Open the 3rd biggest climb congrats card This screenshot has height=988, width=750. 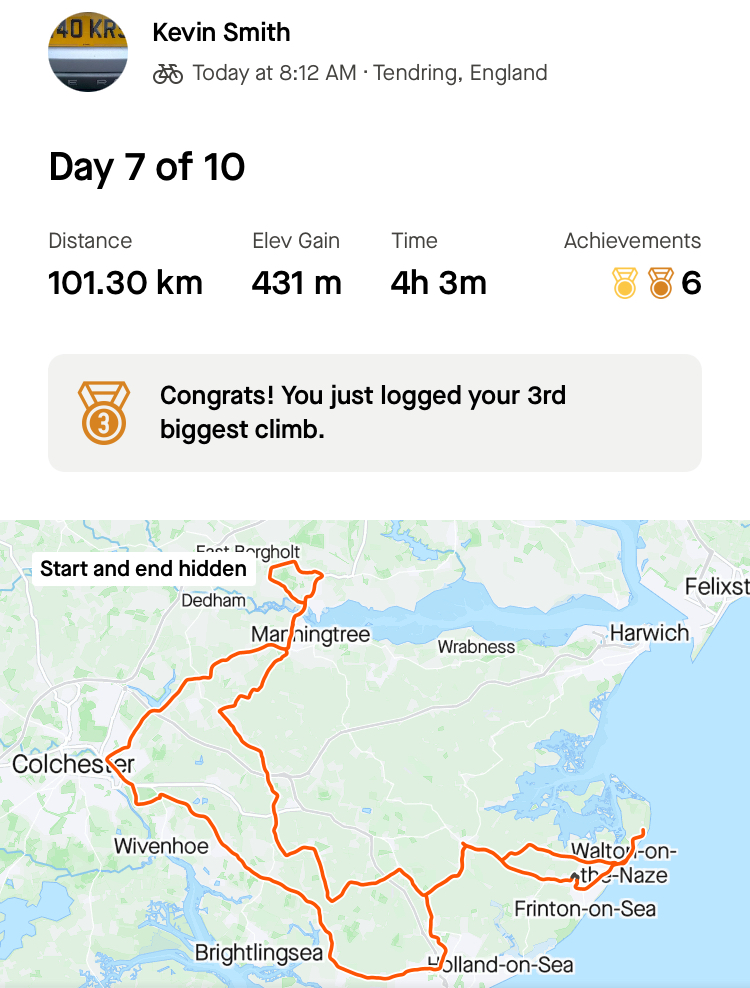click(x=374, y=412)
